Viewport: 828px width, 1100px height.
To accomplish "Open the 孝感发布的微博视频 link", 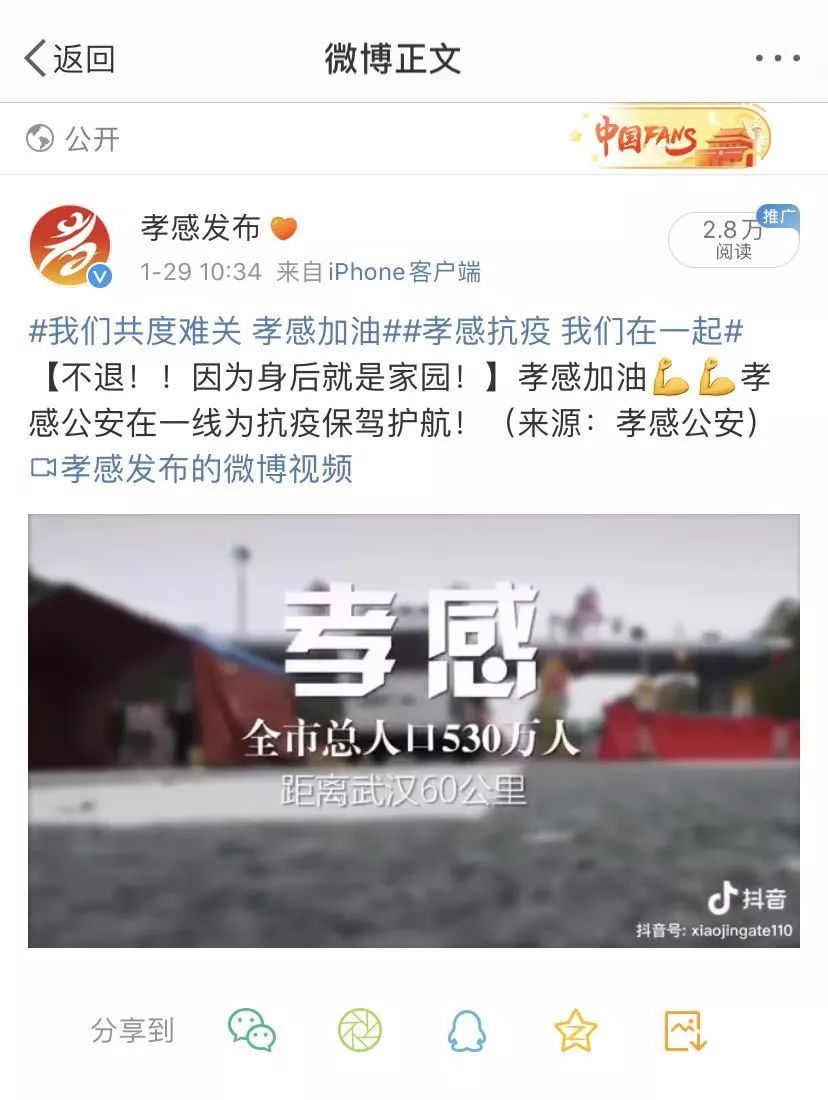I will (192, 468).
